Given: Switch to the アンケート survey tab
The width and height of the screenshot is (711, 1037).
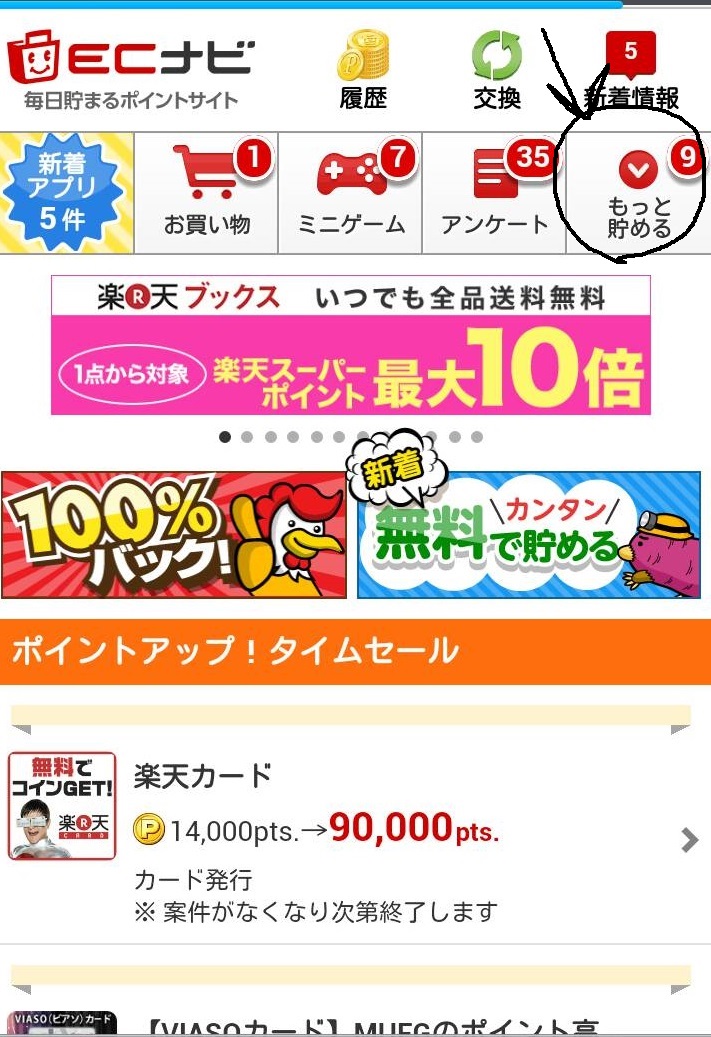Looking at the screenshot, I should pos(495,193).
